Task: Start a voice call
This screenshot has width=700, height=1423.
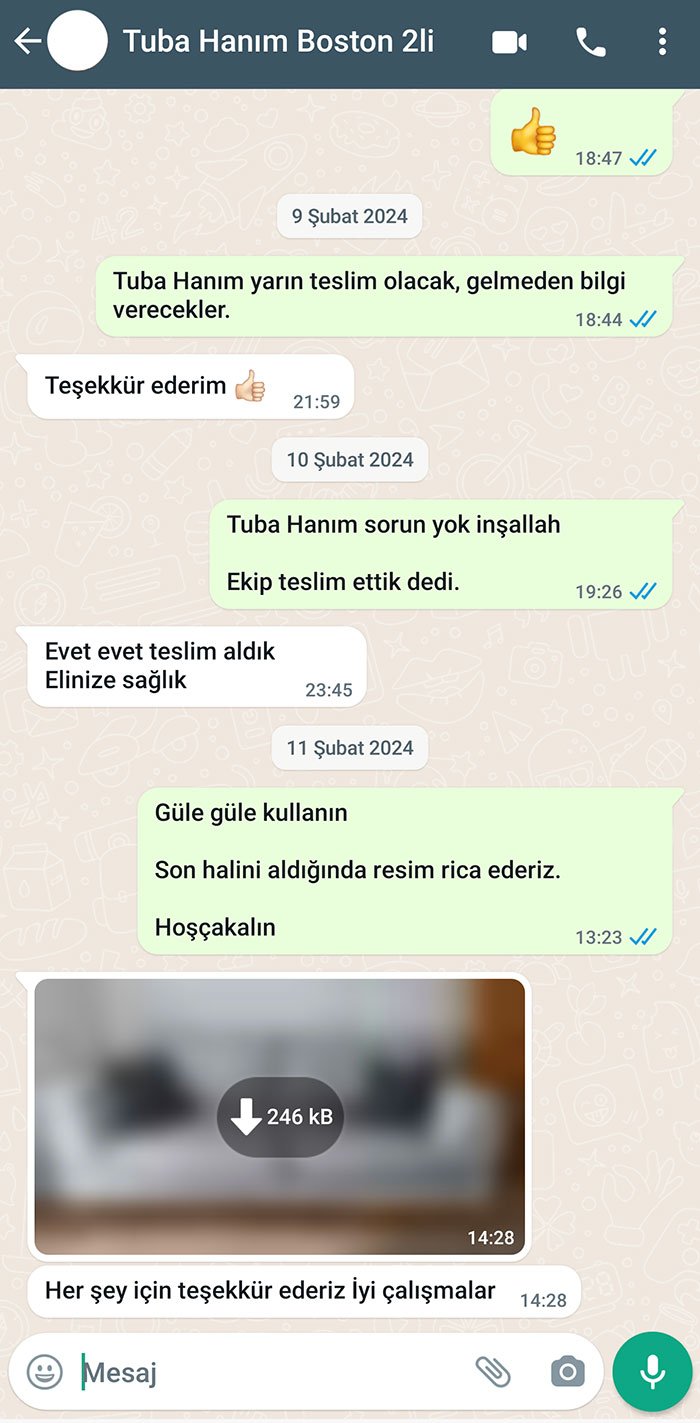Action: (x=591, y=42)
